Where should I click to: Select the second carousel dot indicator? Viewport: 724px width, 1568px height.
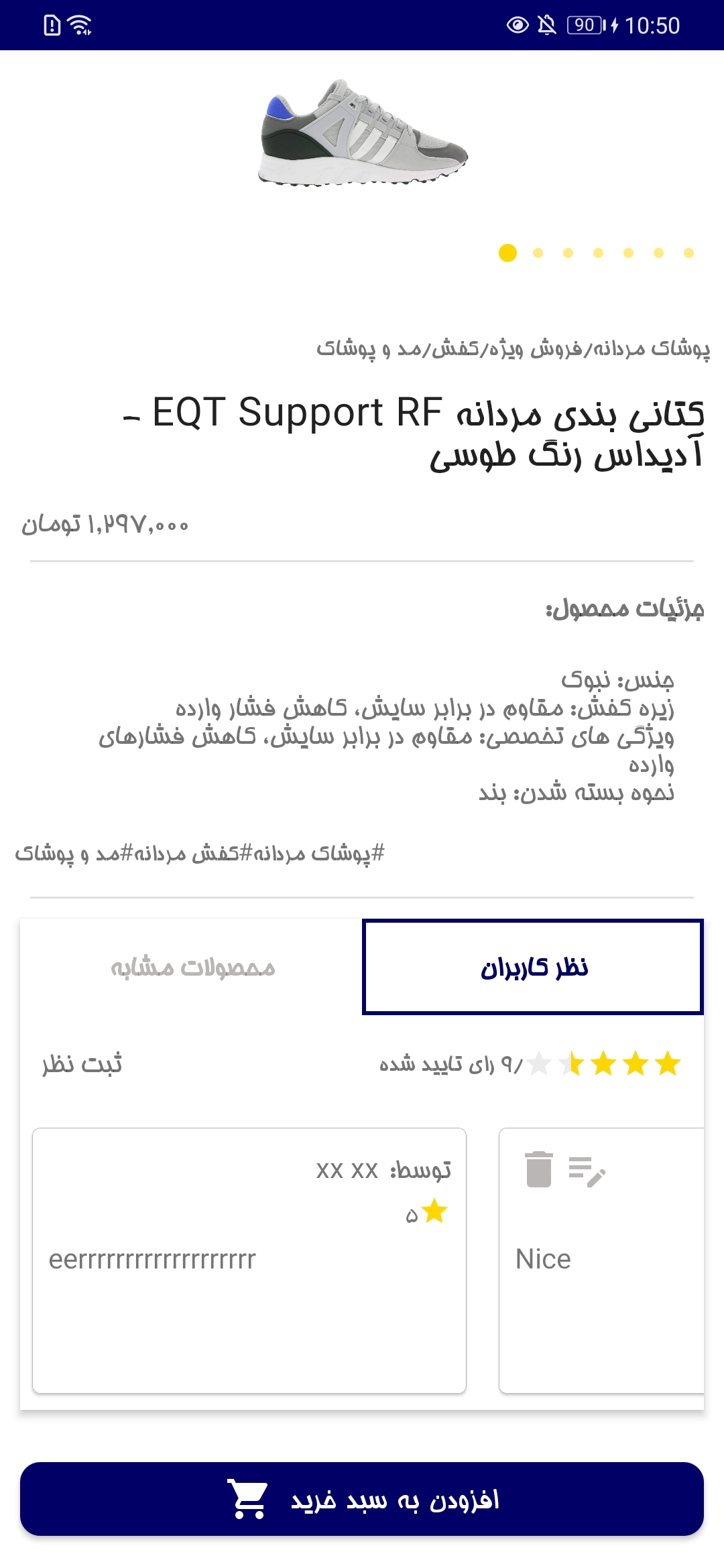pos(539,252)
